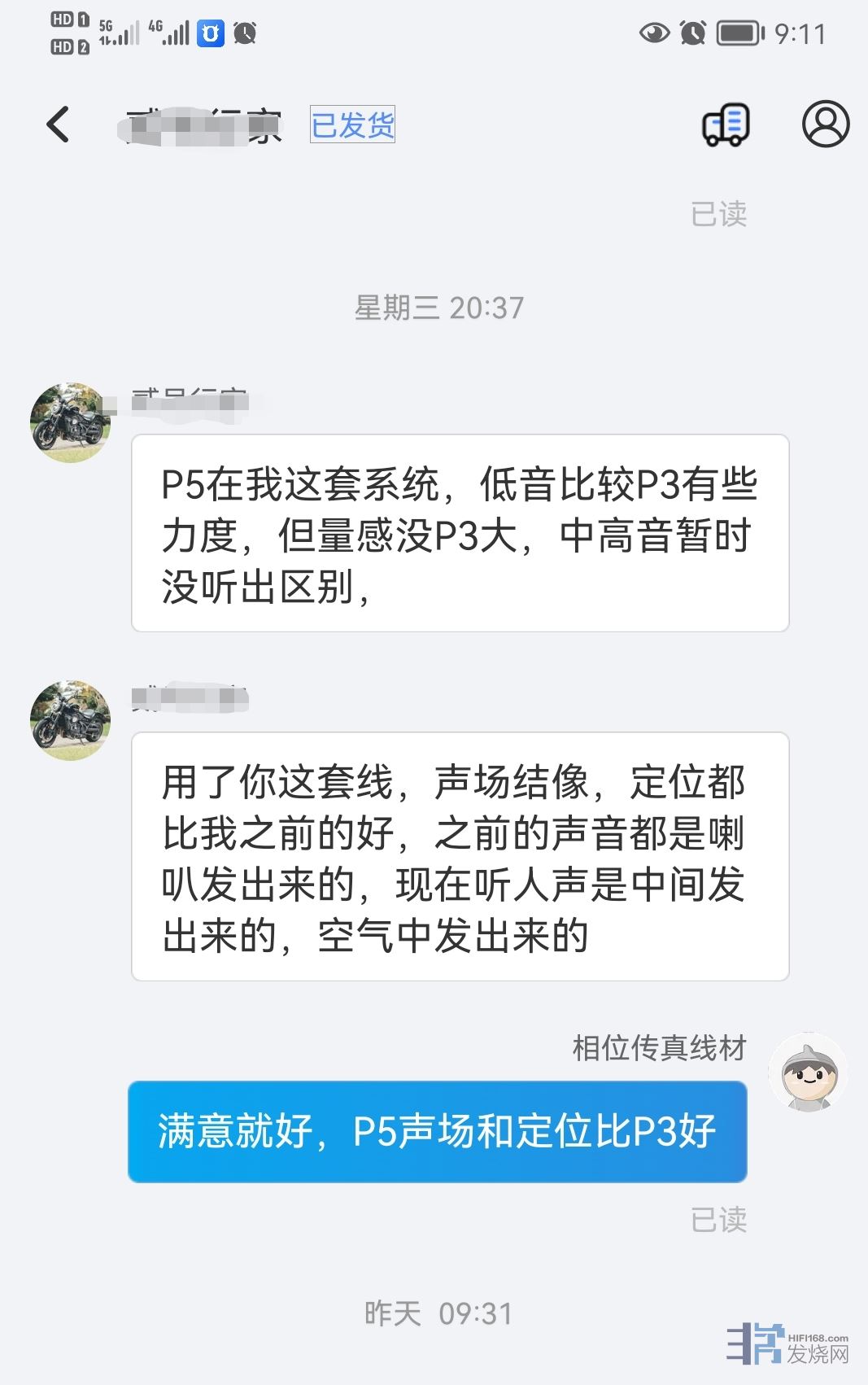Tap the 已发货 shipped status tag
The width and height of the screenshot is (868, 1385).
pyautogui.click(x=352, y=125)
